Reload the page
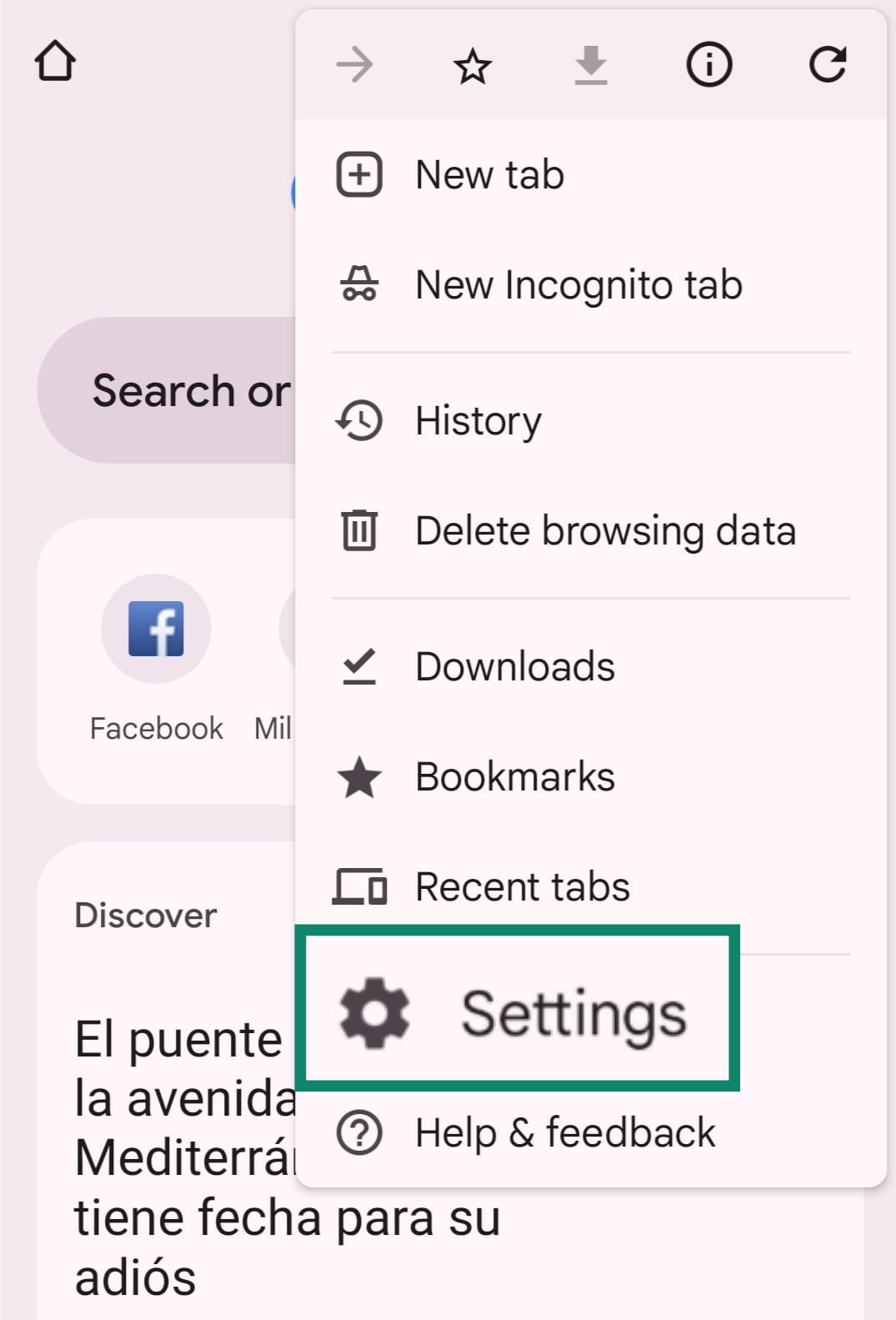Viewport: 896px width, 1320px height. 827,65
